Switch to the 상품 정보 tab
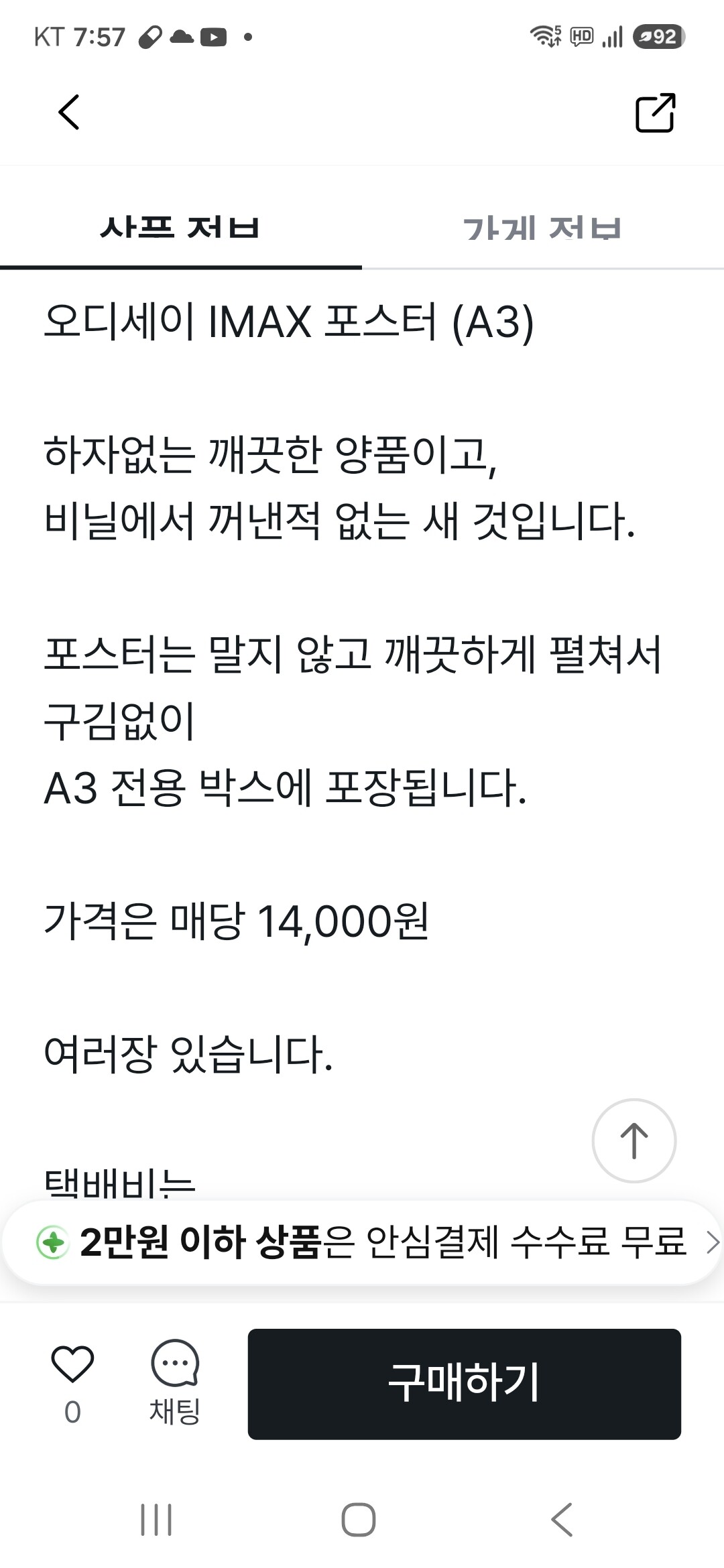 (x=180, y=228)
